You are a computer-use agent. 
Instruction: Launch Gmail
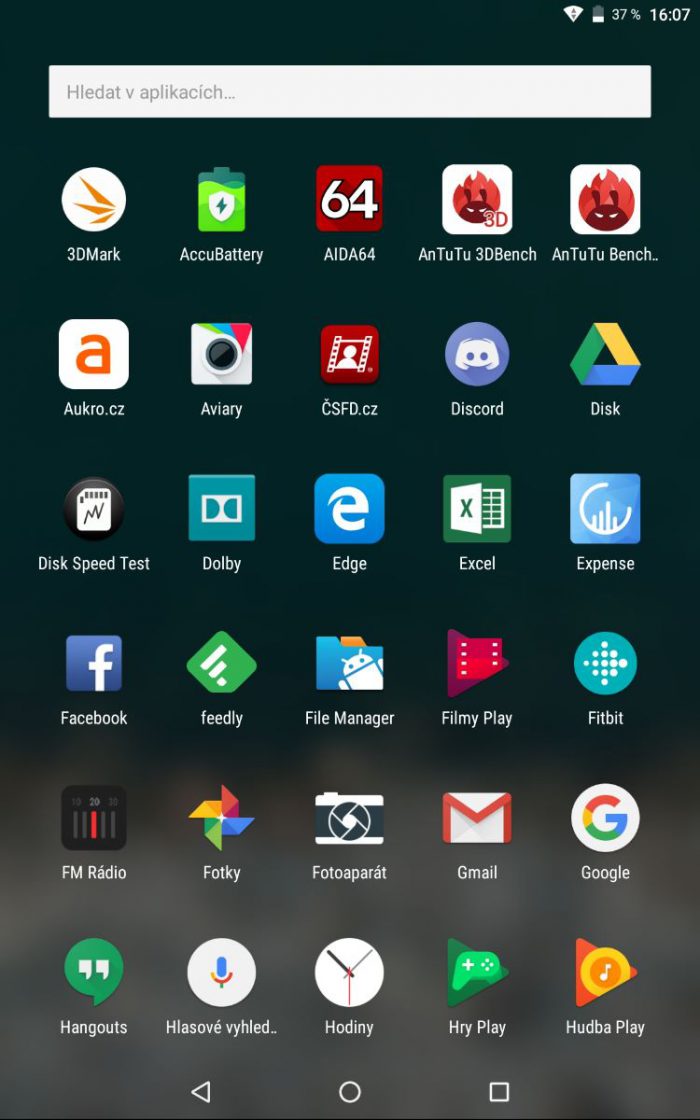coord(477,818)
